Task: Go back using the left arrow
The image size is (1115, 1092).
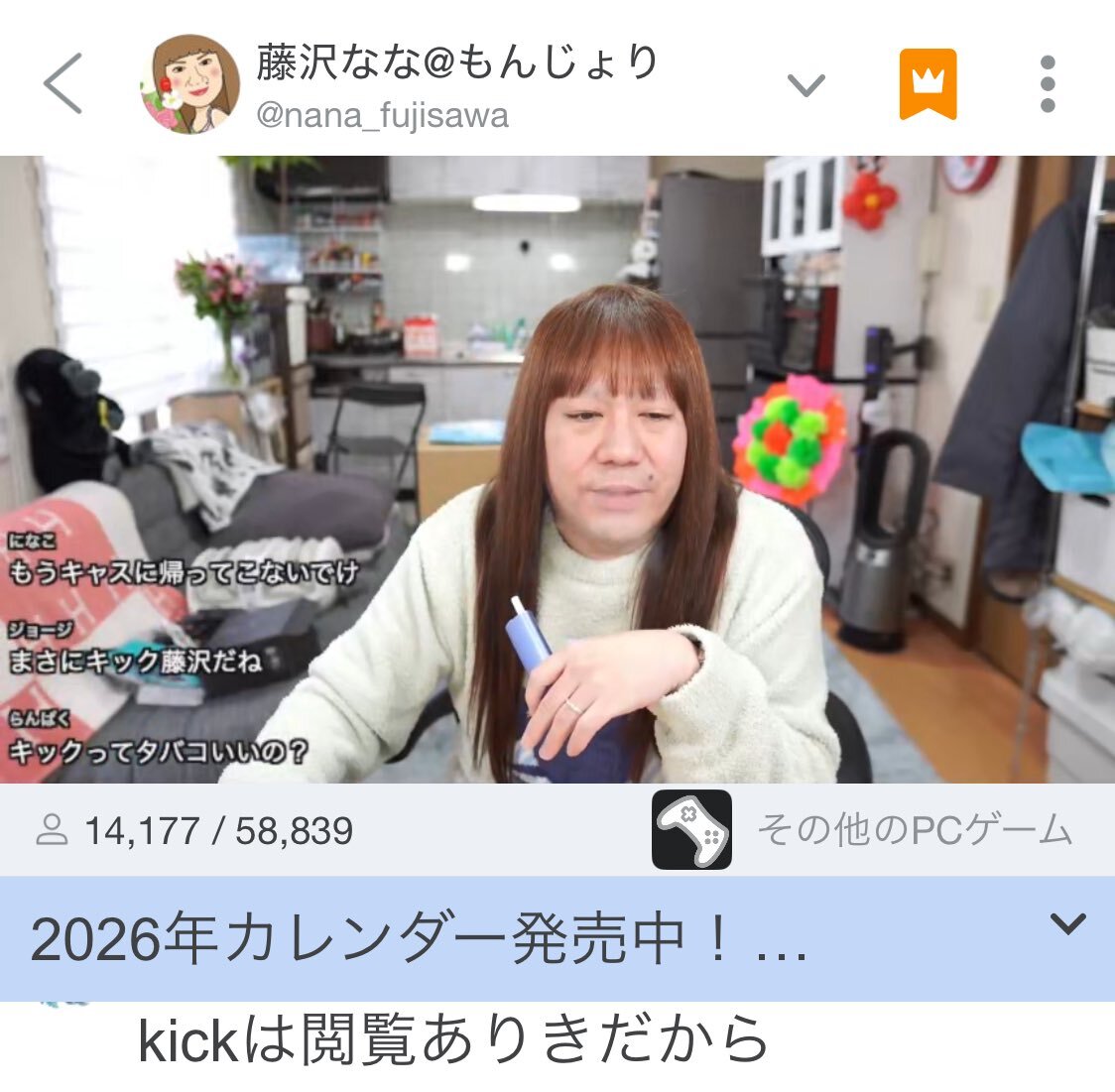Action: pos(62,83)
